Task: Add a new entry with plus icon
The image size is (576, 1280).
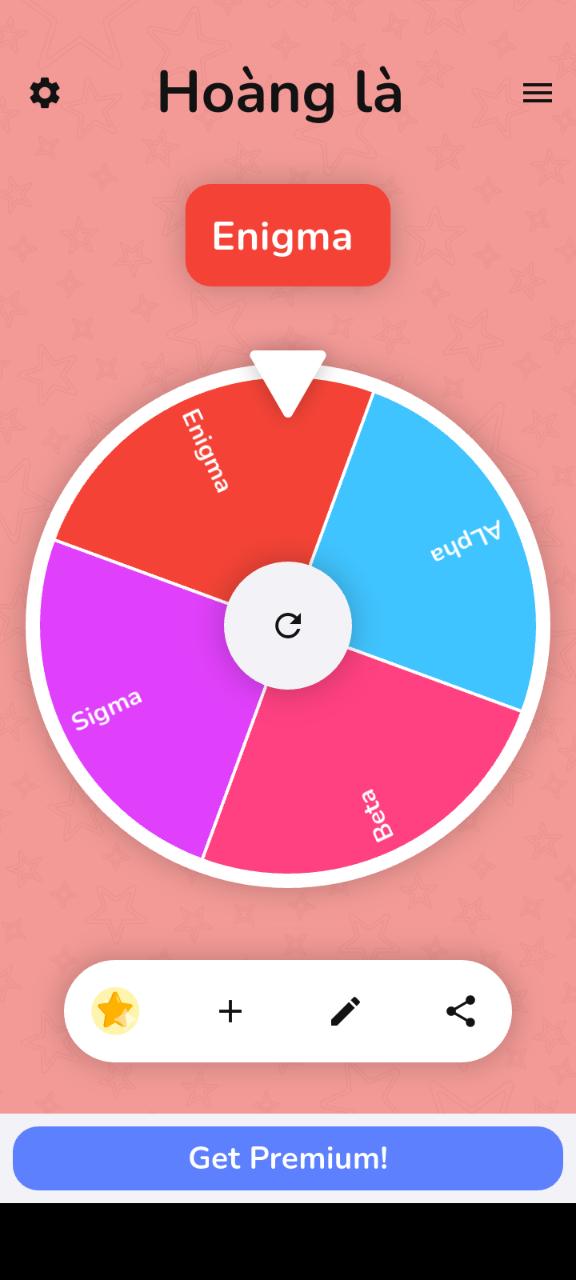Action: pos(230,1011)
